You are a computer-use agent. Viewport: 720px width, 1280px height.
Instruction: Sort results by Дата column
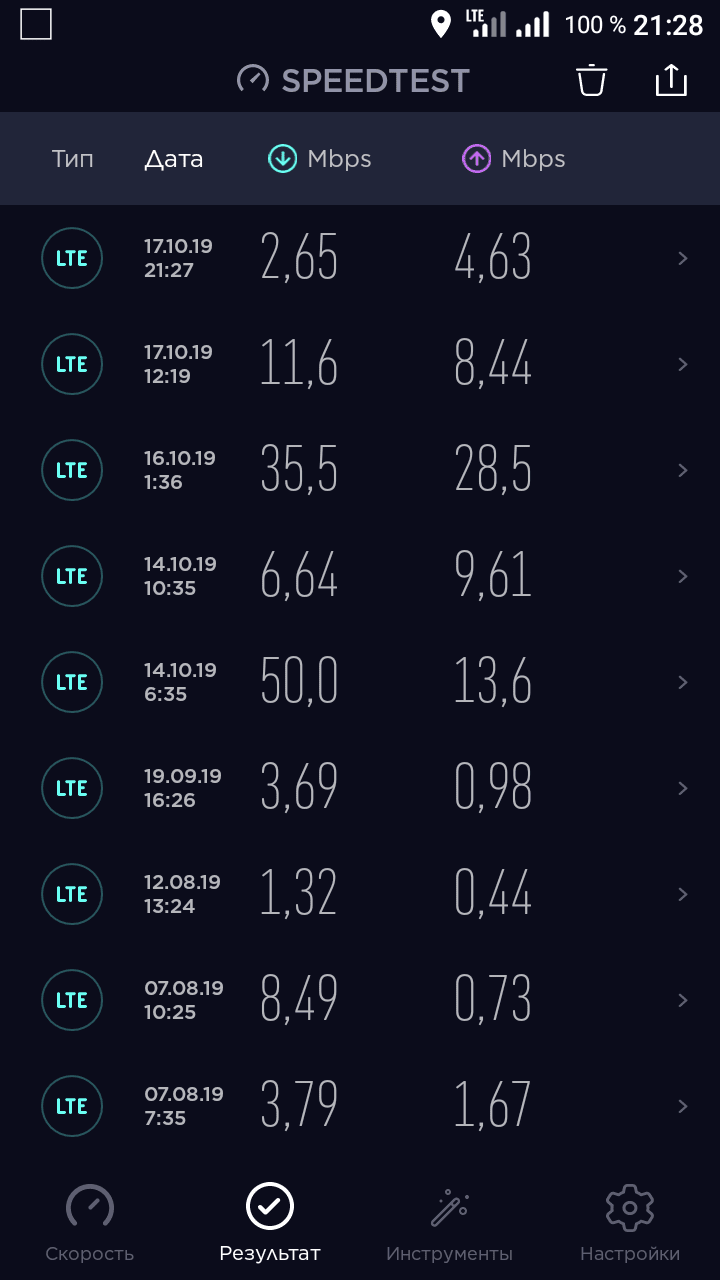[x=174, y=159]
